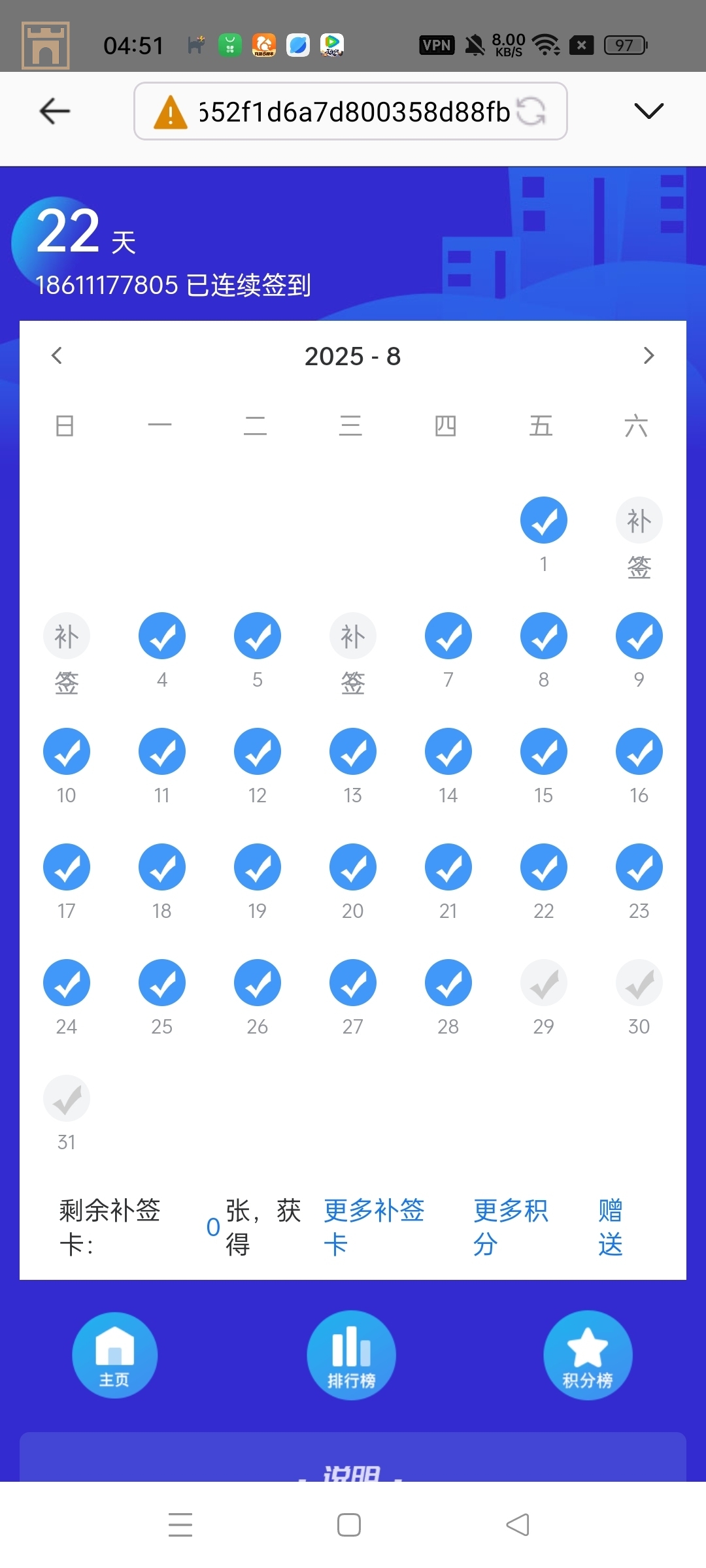Viewport: 706px width, 1568px height.
Task: Go back using the browser back arrow
Action: [55, 111]
